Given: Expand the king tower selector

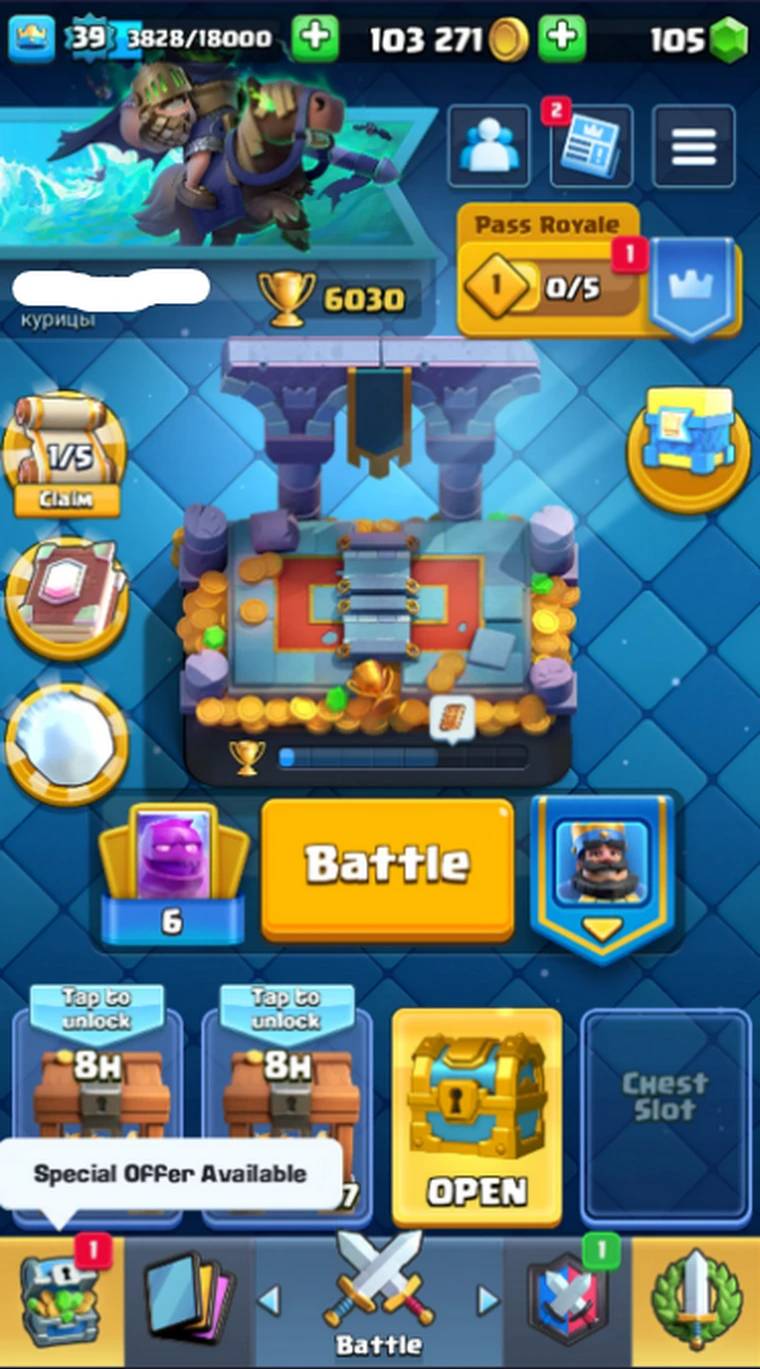Looking at the screenshot, I should pos(602,877).
